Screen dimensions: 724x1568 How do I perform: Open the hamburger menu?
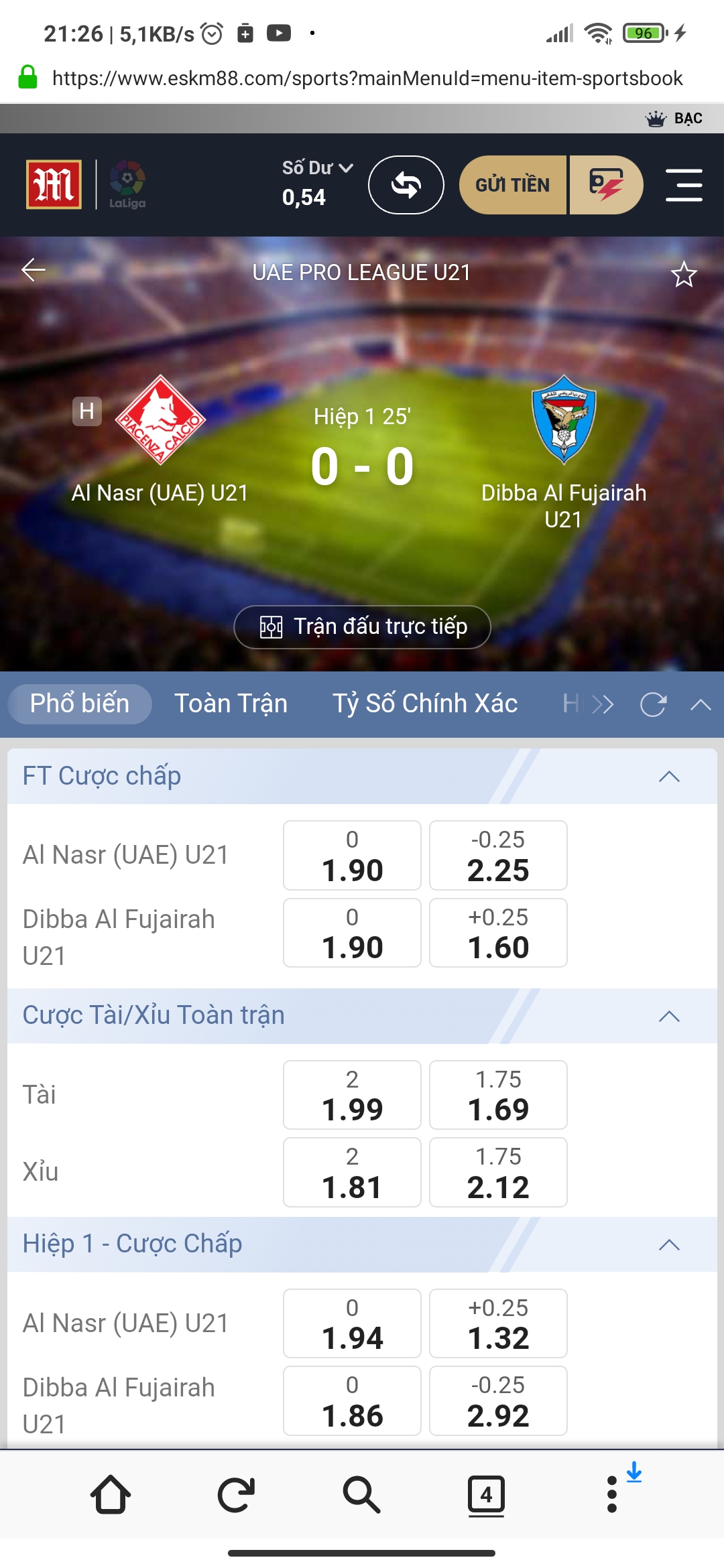point(684,185)
